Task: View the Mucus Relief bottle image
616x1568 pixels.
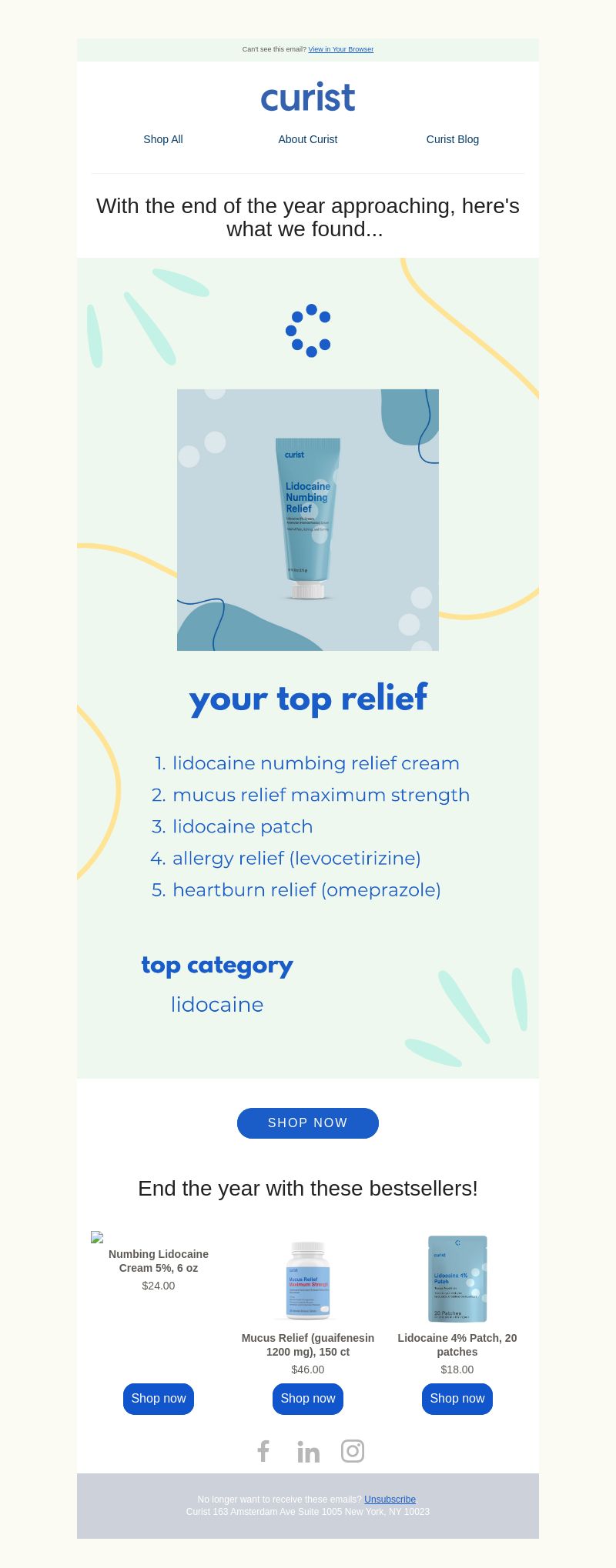Action: [x=308, y=1279]
